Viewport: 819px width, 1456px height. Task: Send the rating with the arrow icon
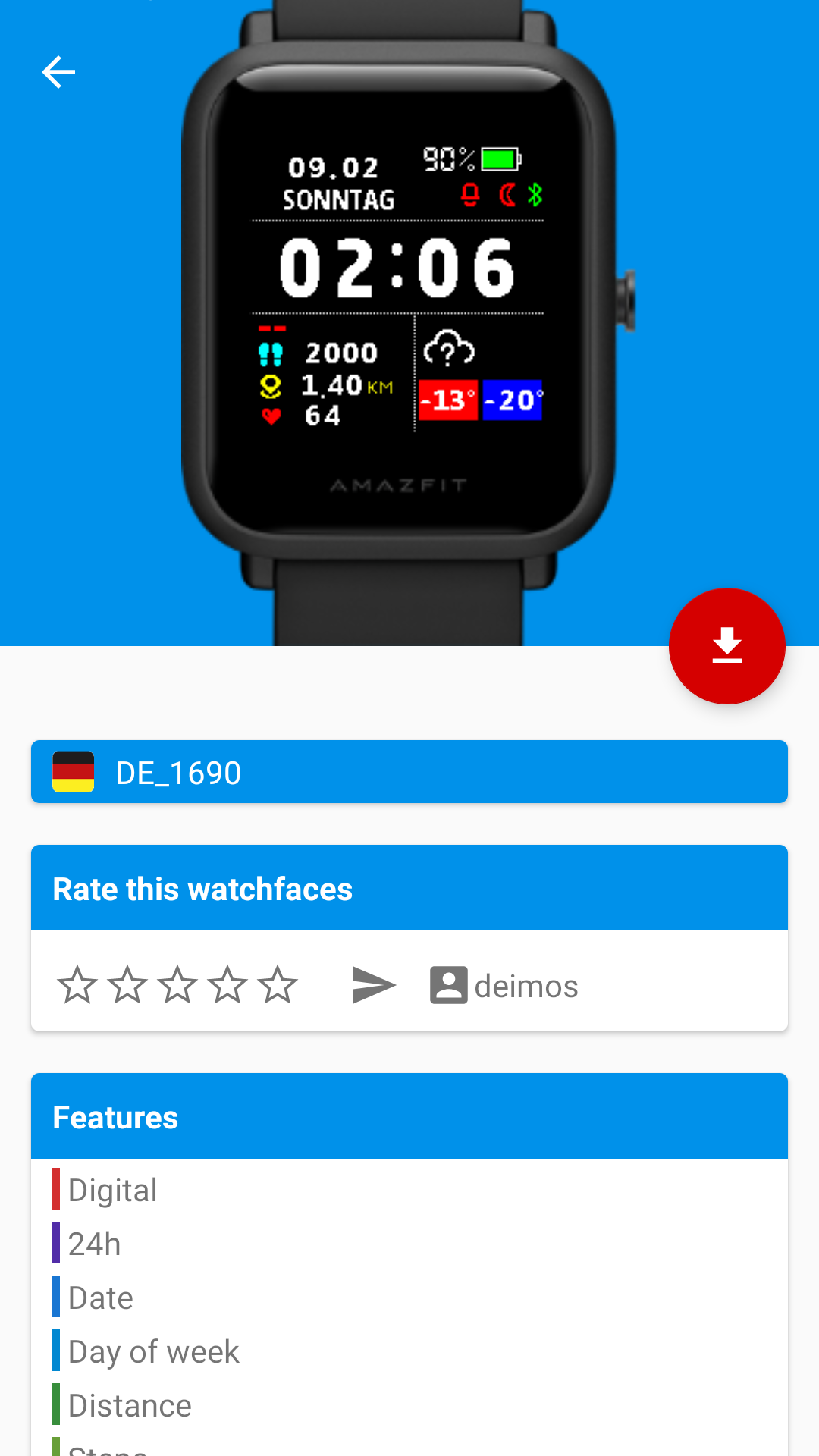374,985
